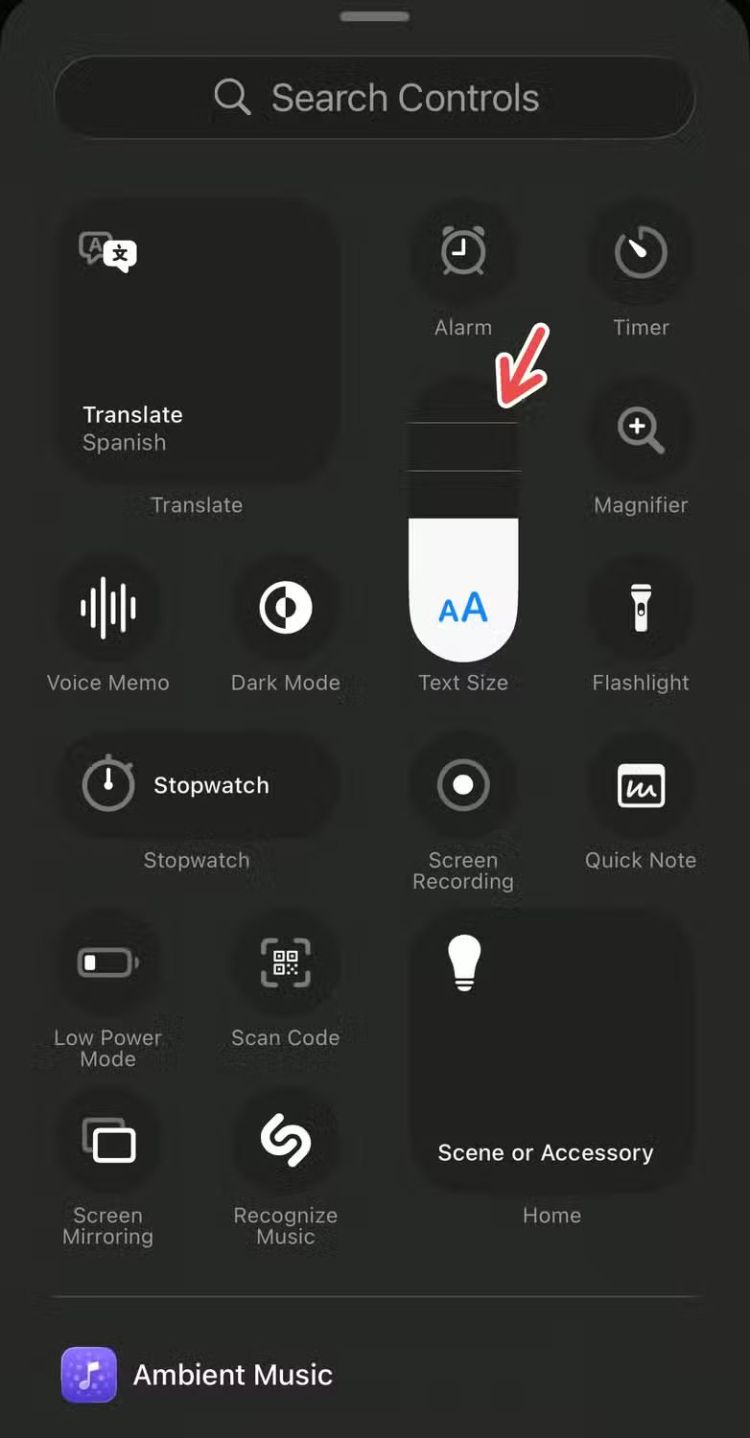Add the Translate Spanish control
The height and width of the screenshot is (1438, 750).
click(x=197, y=340)
